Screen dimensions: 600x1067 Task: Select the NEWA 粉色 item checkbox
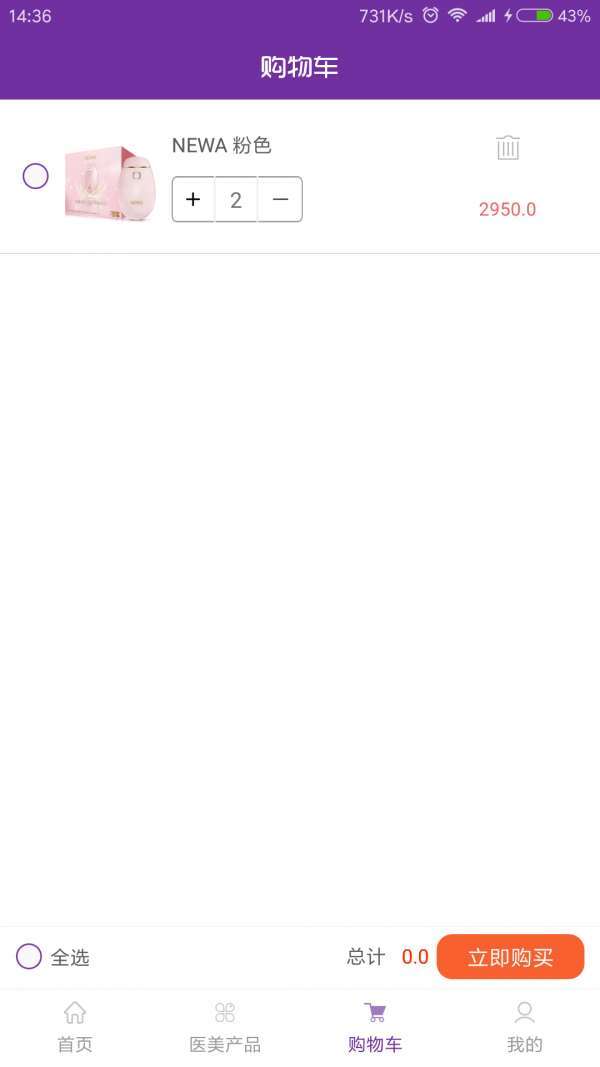pos(35,177)
